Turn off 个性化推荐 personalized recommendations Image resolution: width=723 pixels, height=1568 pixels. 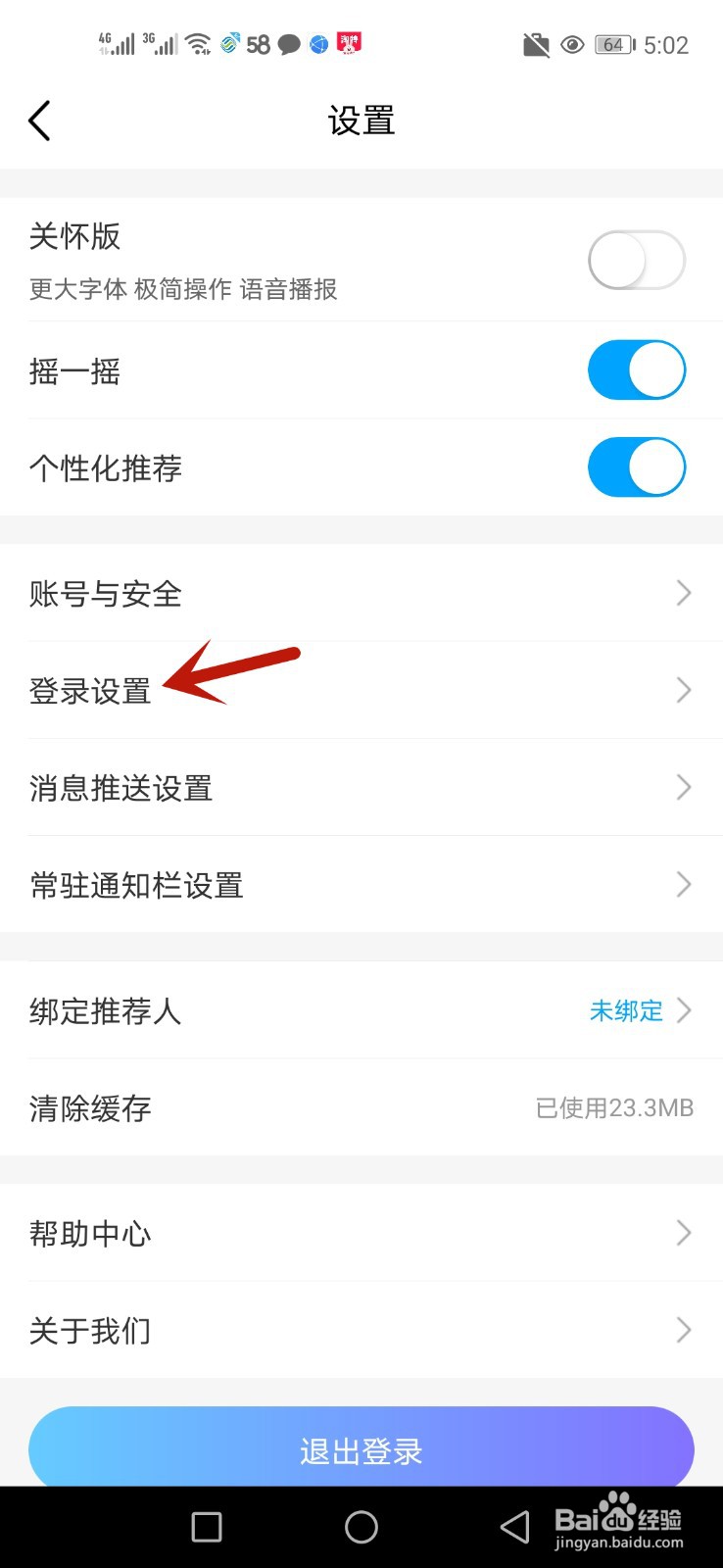[637, 467]
